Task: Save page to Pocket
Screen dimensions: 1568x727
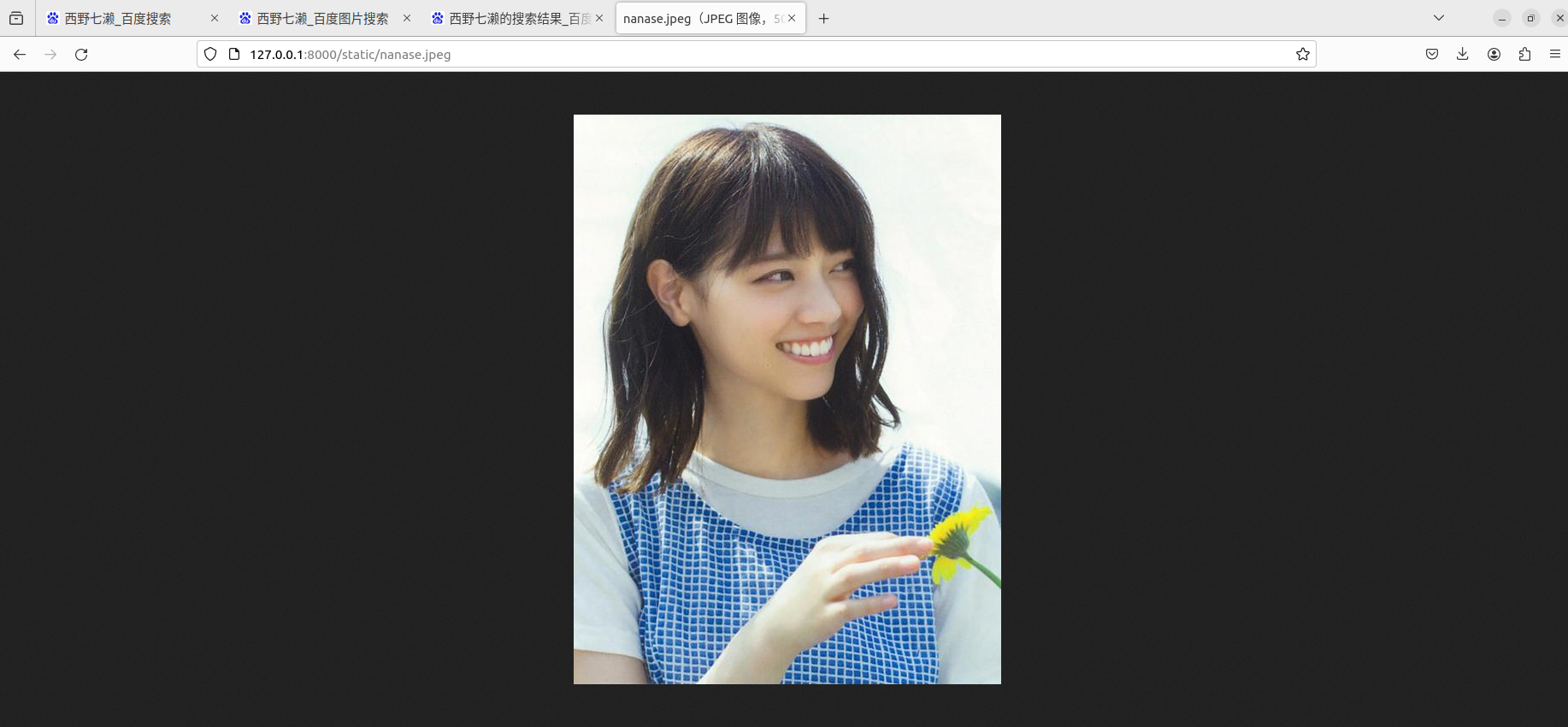Action: click(1432, 54)
